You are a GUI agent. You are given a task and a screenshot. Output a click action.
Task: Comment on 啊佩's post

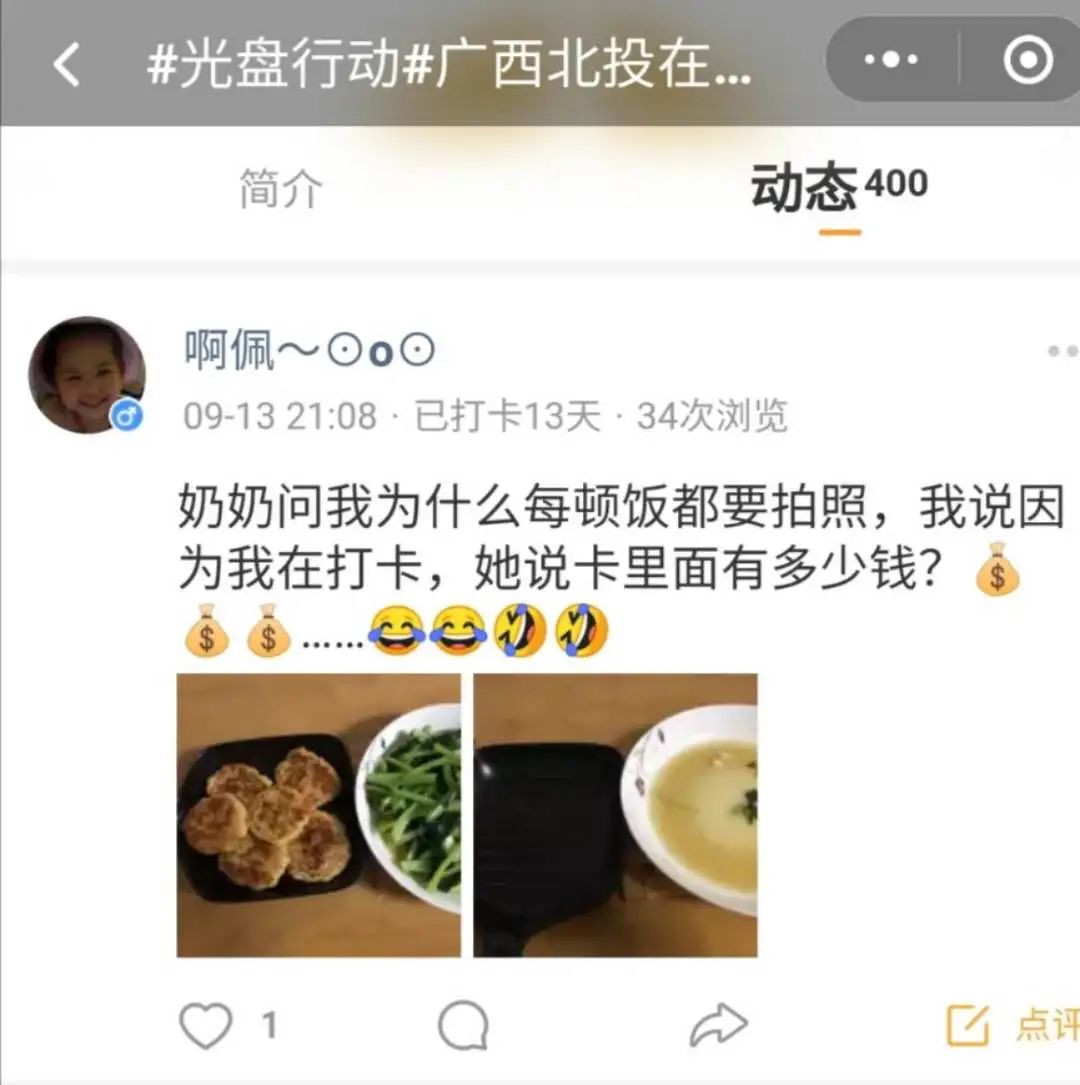tap(463, 1025)
